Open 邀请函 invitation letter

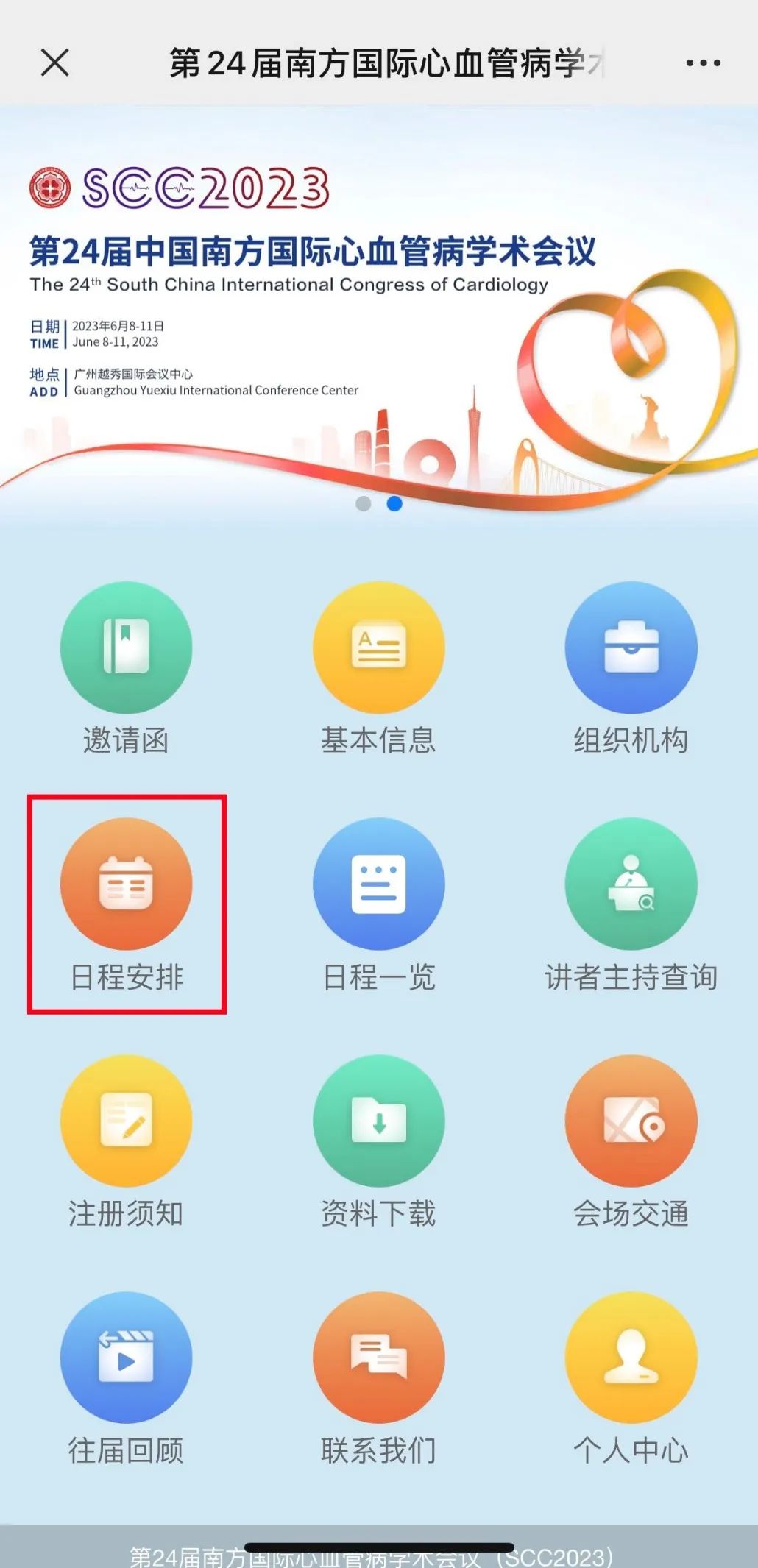click(127, 648)
